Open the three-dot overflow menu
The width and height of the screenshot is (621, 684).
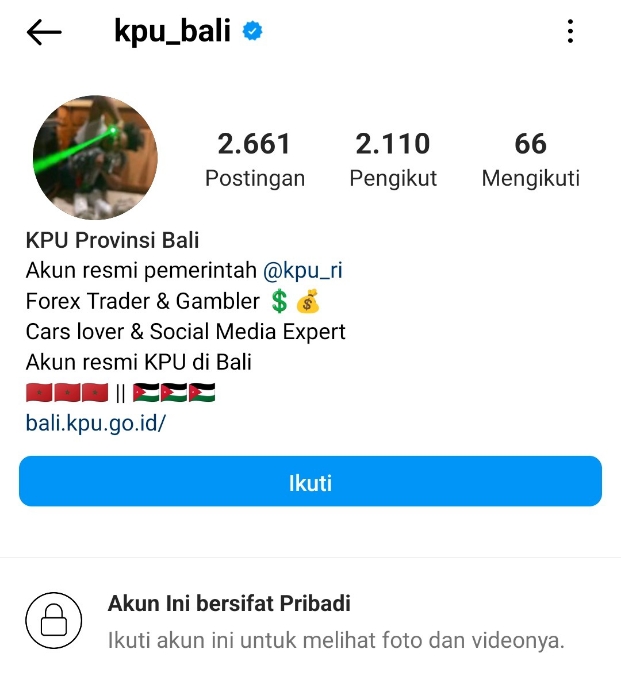(570, 32)
